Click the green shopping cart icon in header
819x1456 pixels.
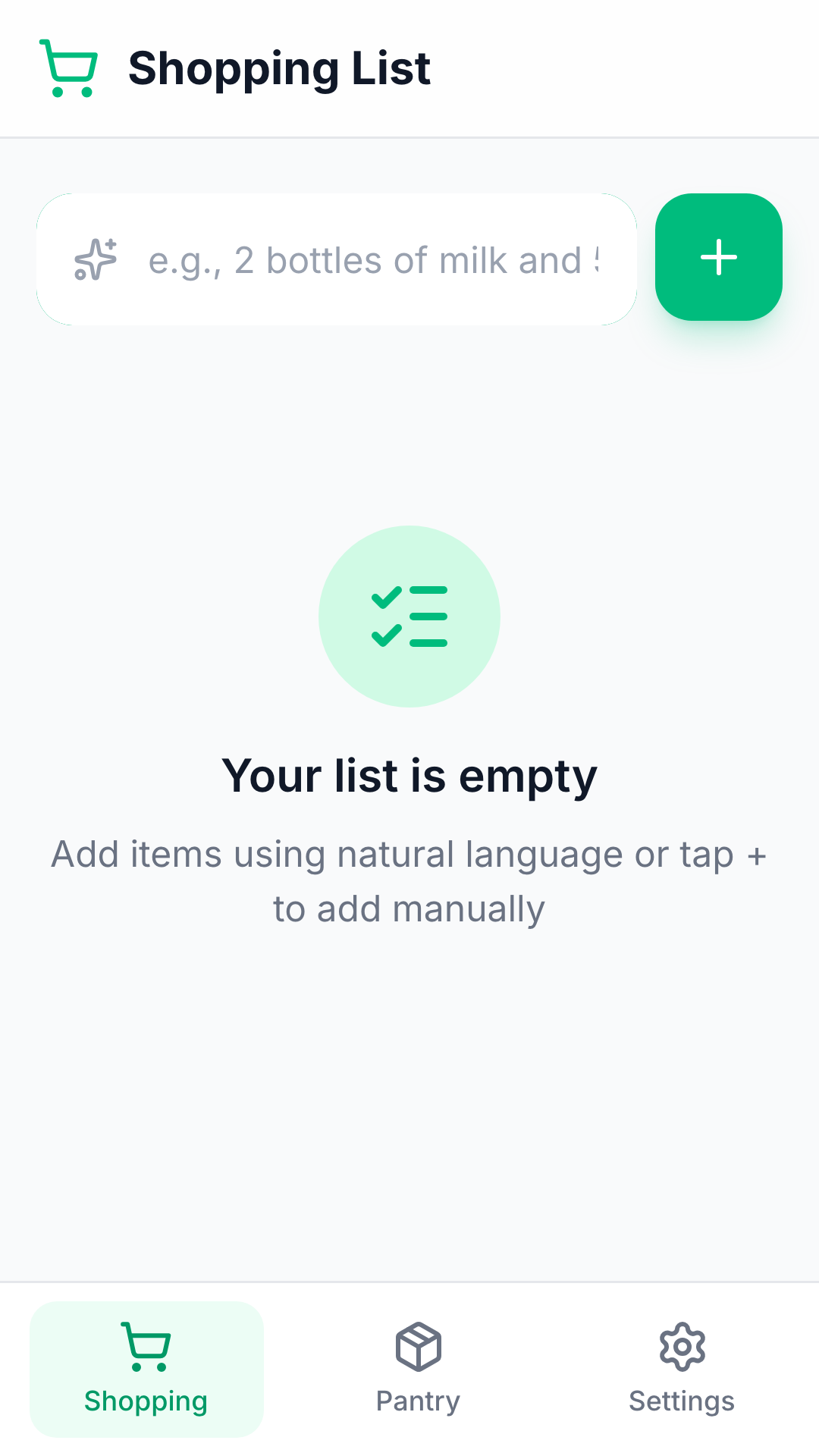coord(68,68)
